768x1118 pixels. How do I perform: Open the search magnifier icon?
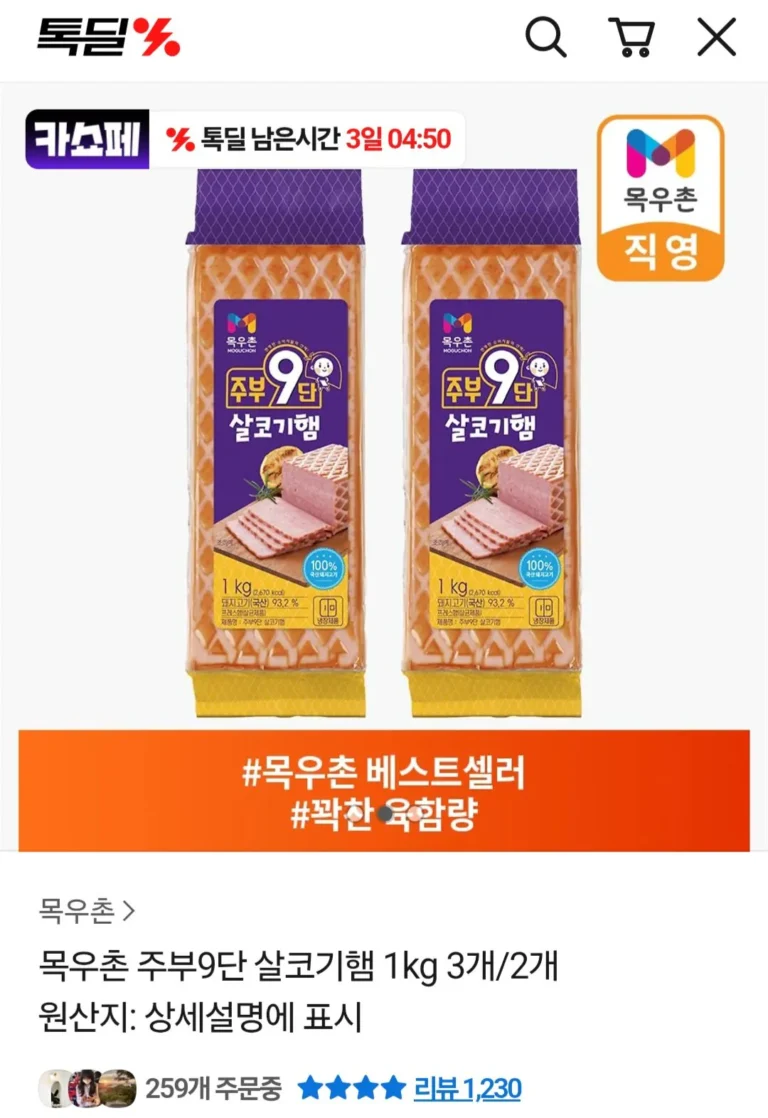546,38
